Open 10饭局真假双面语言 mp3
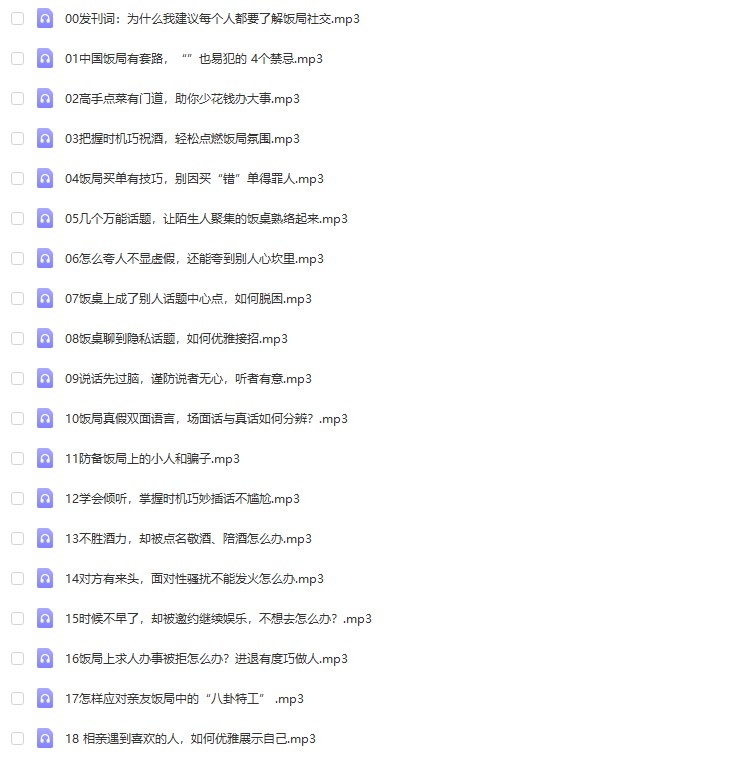Screen dimensions: 750x759 [206, 419]
